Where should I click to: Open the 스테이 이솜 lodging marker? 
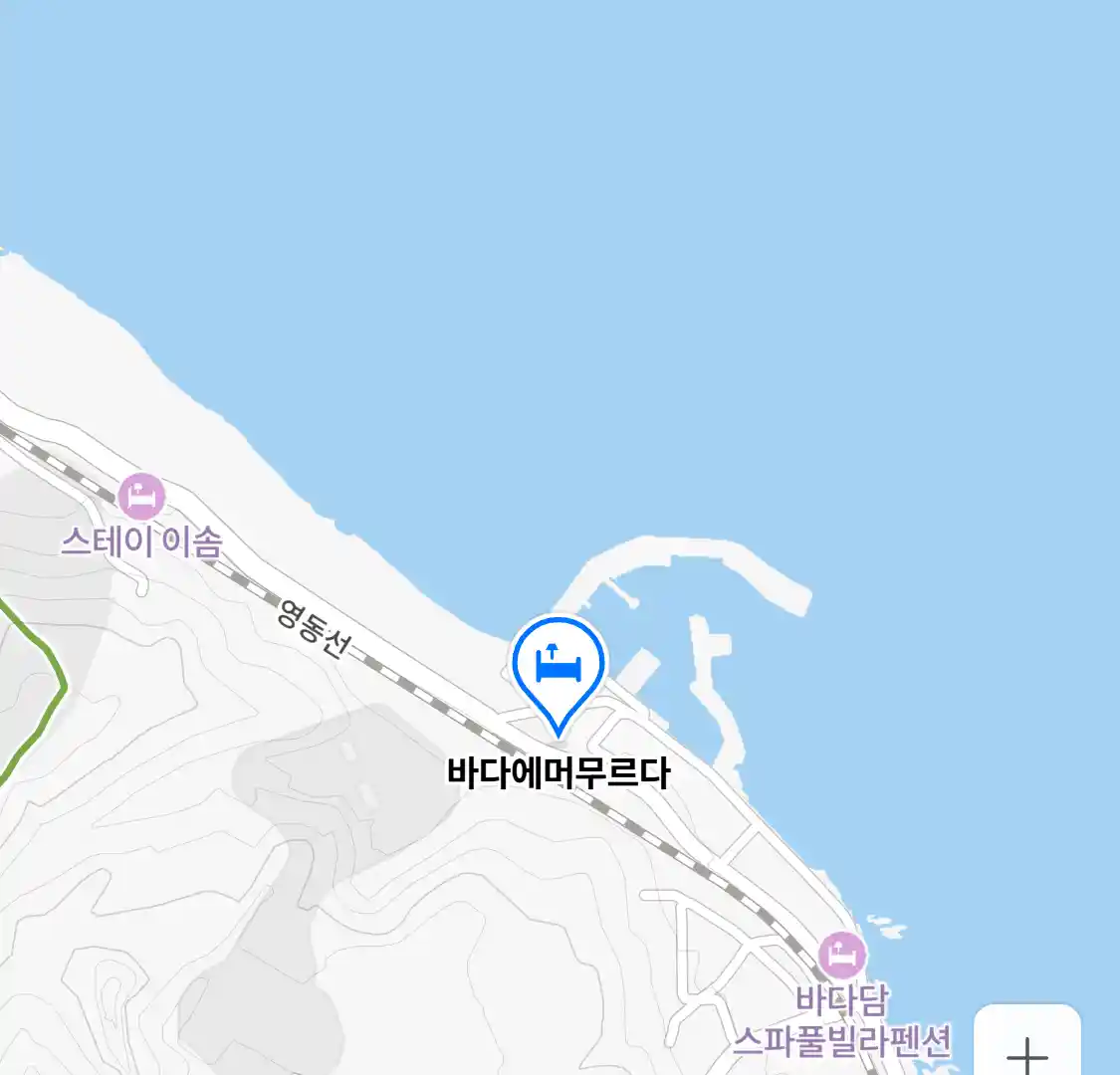[x=141, y=497]
